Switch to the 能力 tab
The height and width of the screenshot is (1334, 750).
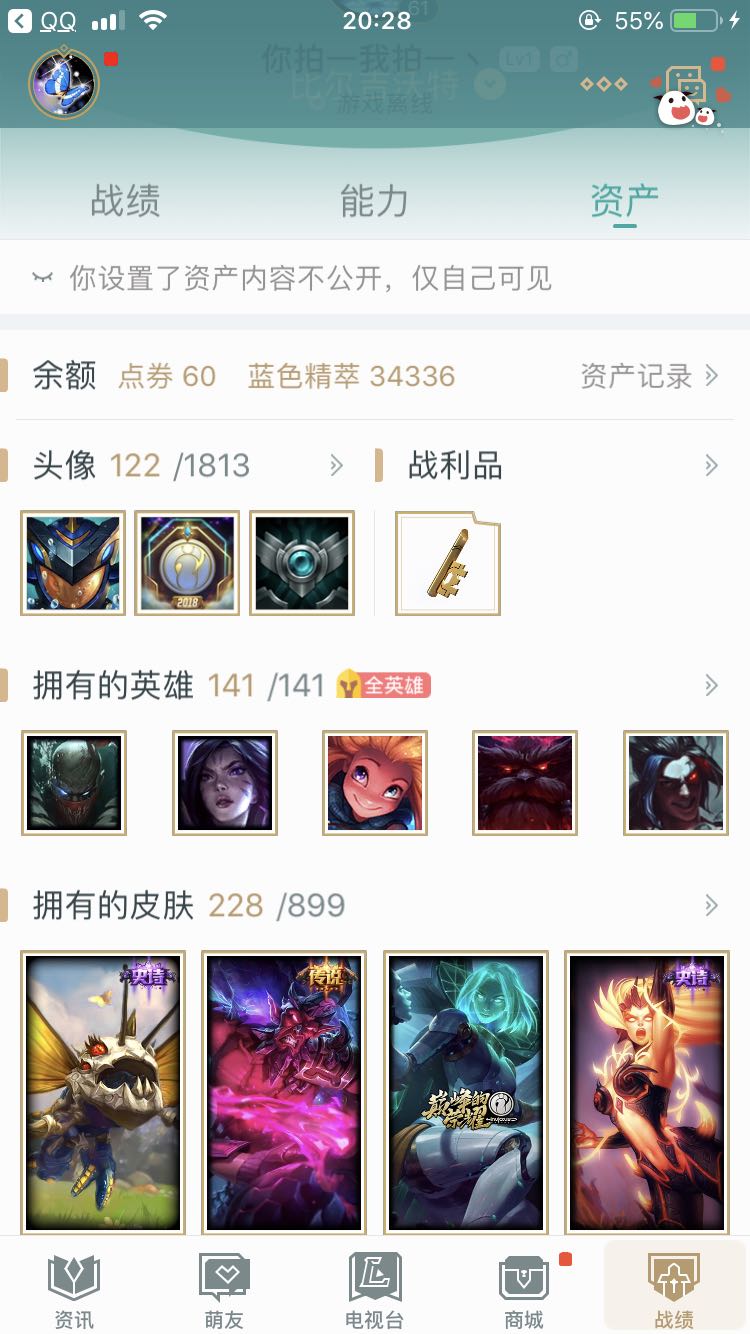(x=374, y=201)
